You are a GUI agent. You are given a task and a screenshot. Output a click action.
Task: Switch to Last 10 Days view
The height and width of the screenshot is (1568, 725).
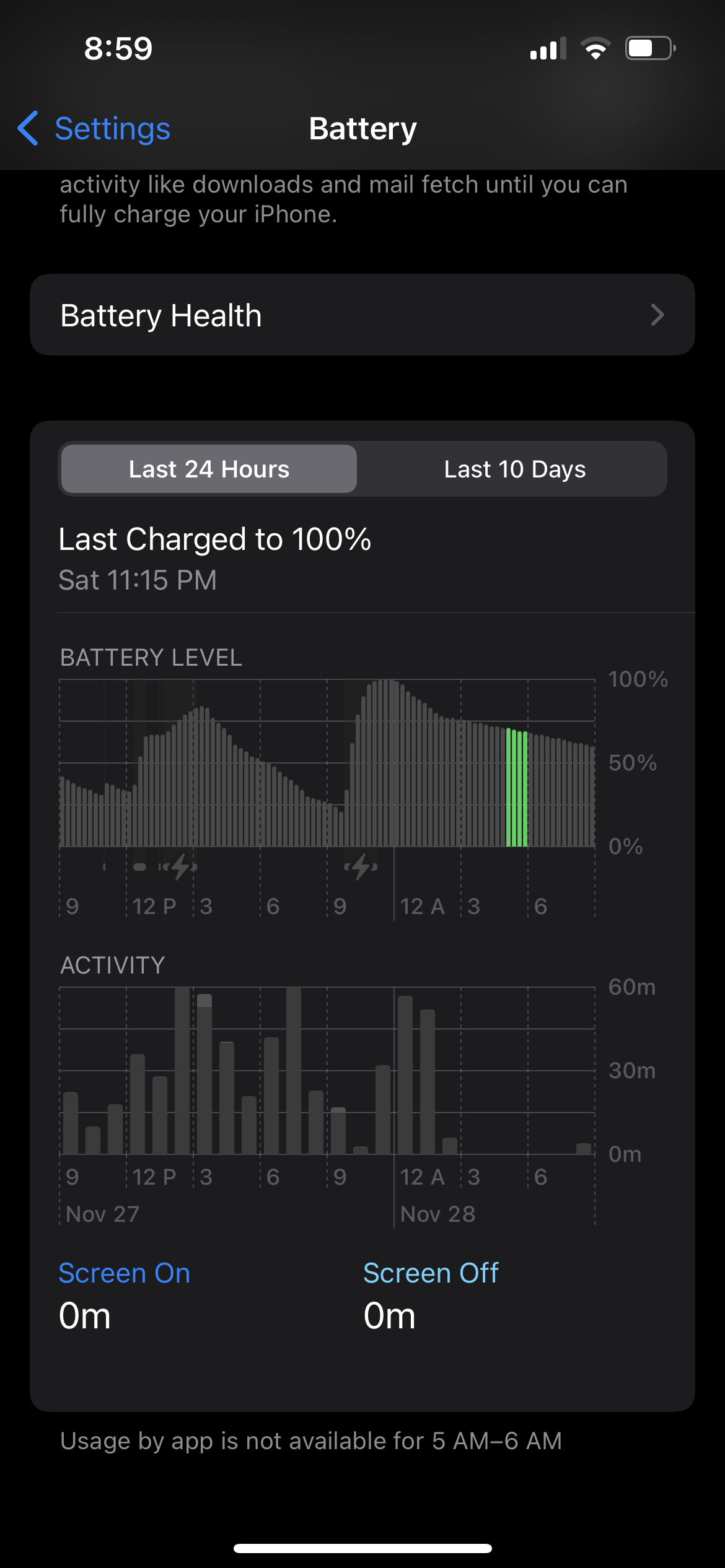click(x=514, y=469)
